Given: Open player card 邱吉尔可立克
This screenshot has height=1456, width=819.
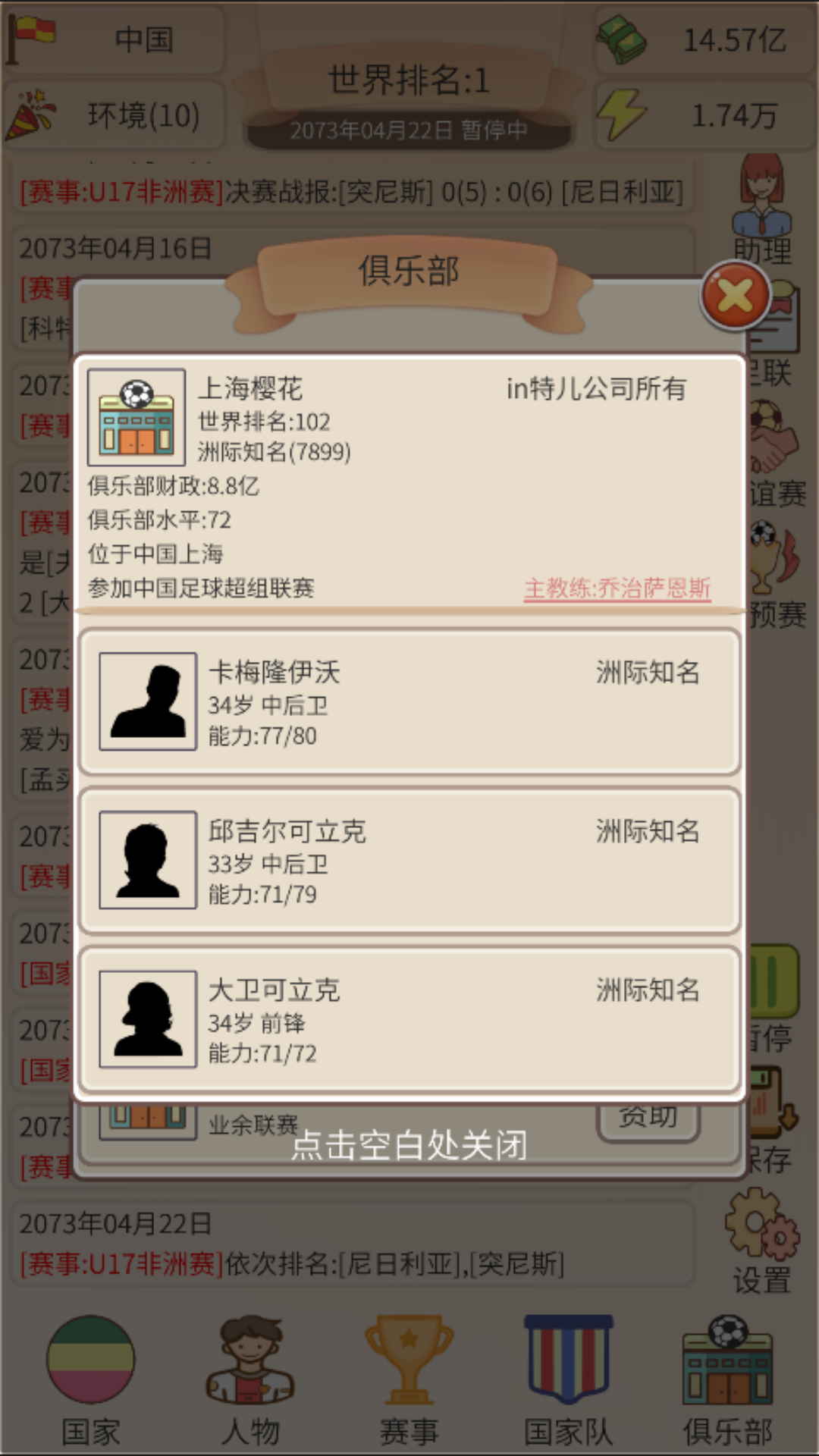Looking at the screenshot, I should 409,861.
